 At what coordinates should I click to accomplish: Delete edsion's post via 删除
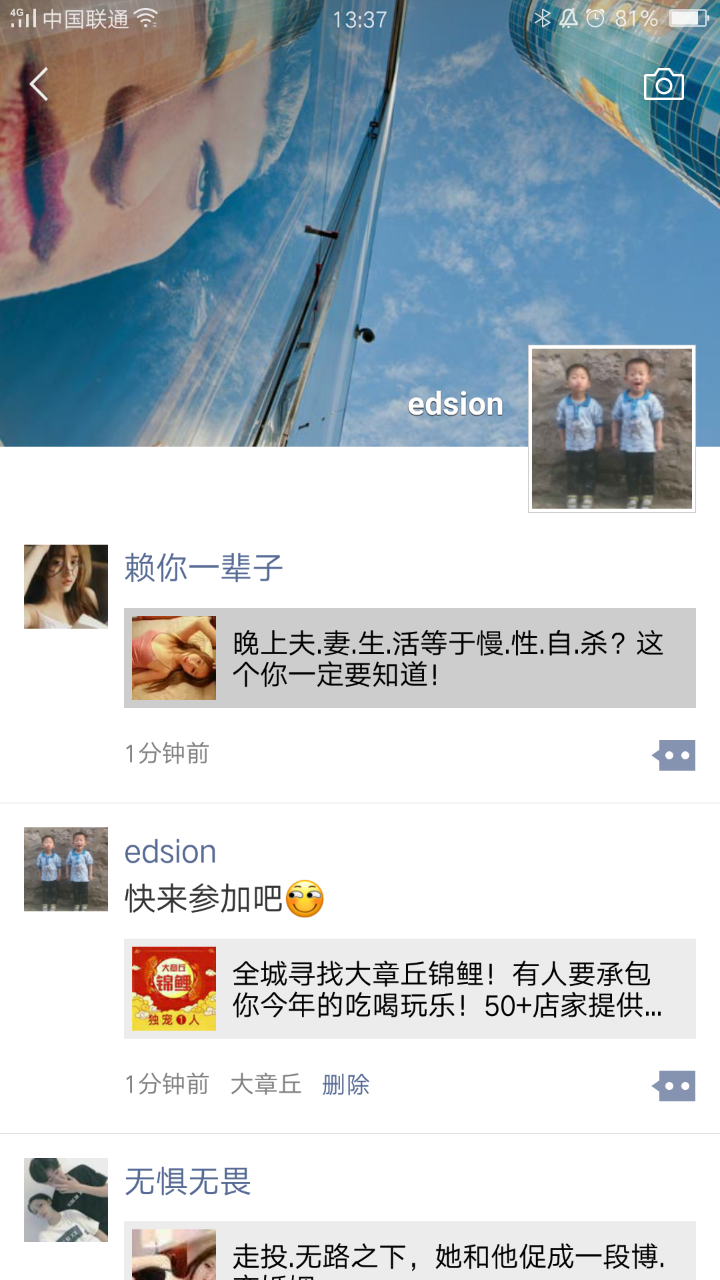pos(346,1085)
